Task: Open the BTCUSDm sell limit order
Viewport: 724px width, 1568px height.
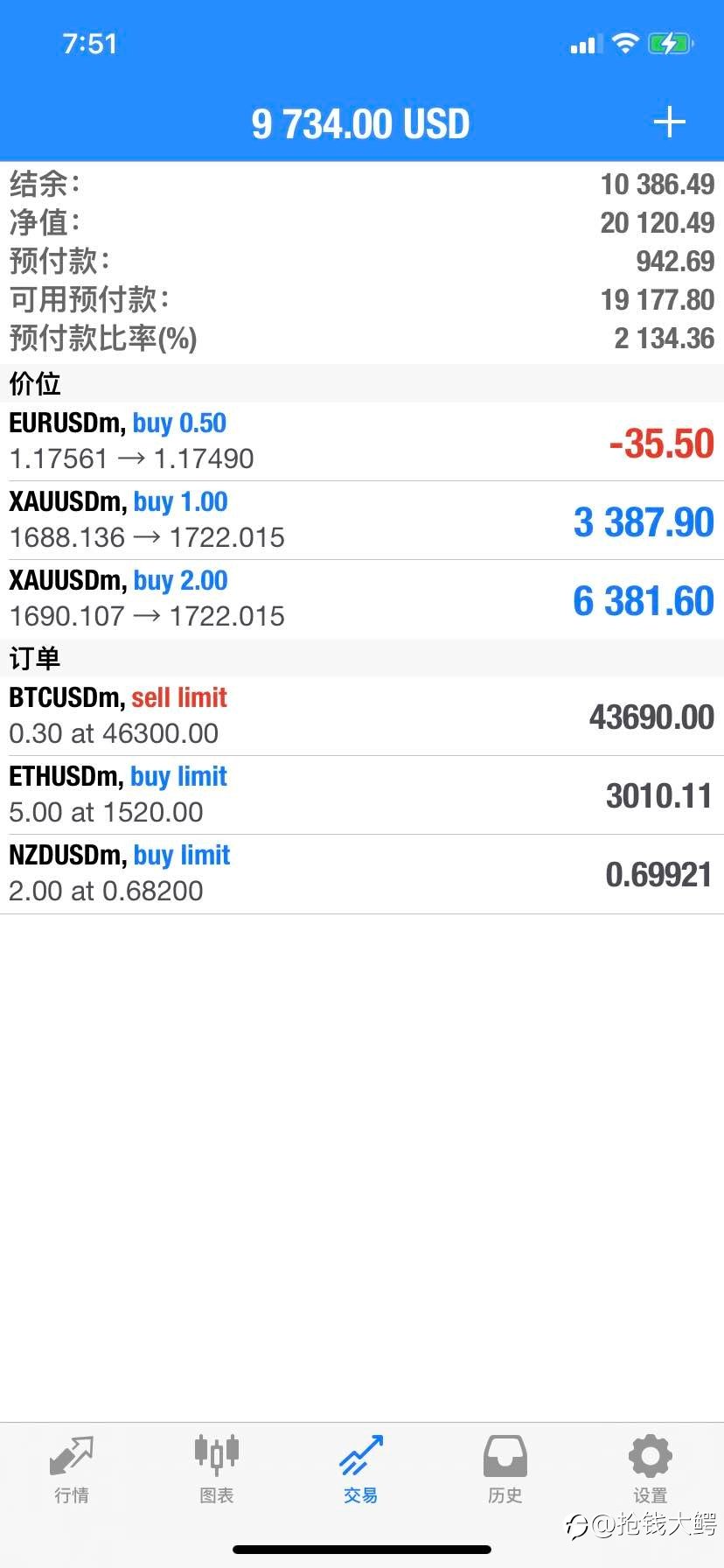Action: tap(362, 717)
